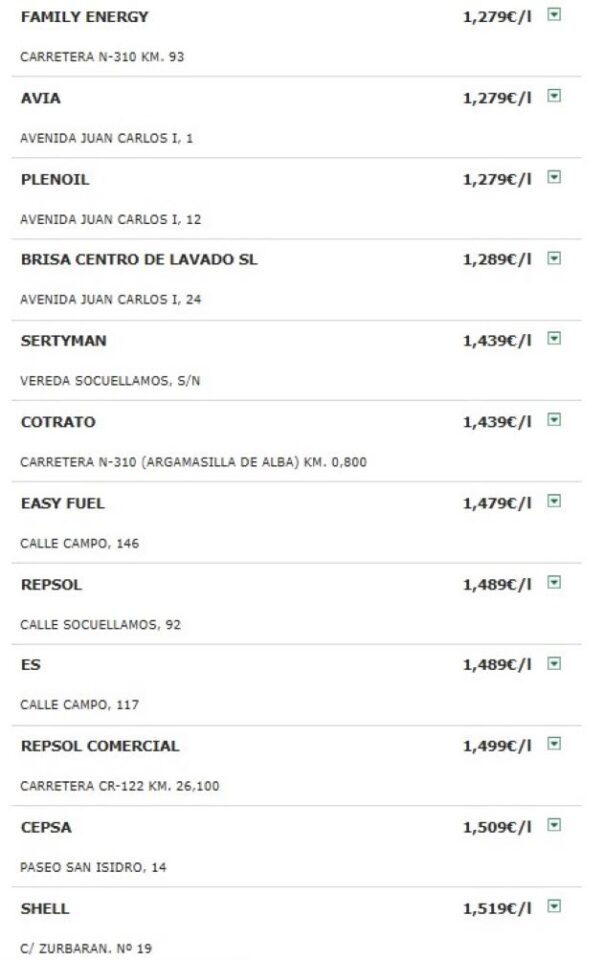Expand the EASY FUEL entry

click(x=555, y=501)
